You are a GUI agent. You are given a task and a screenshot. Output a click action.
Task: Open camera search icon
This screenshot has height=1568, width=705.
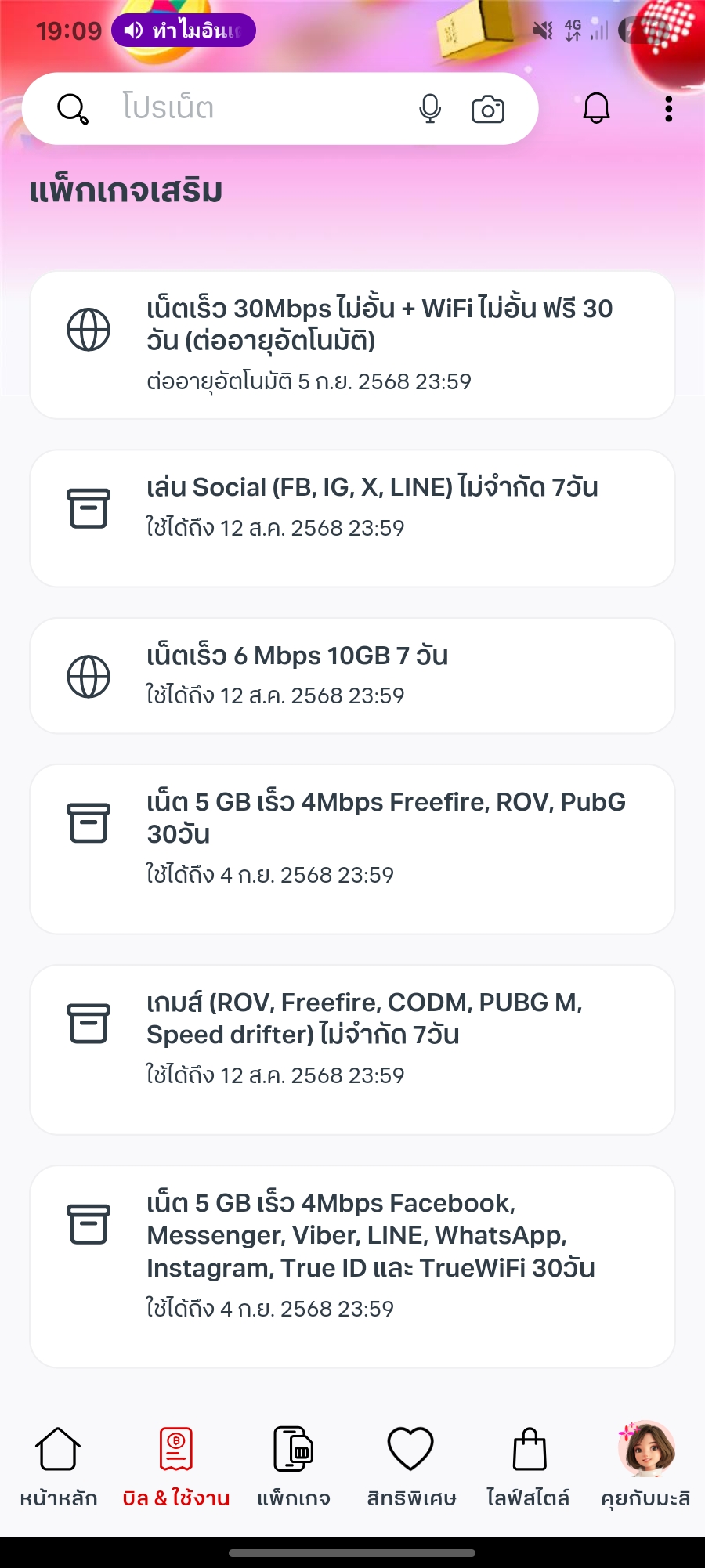coord(488,109)
